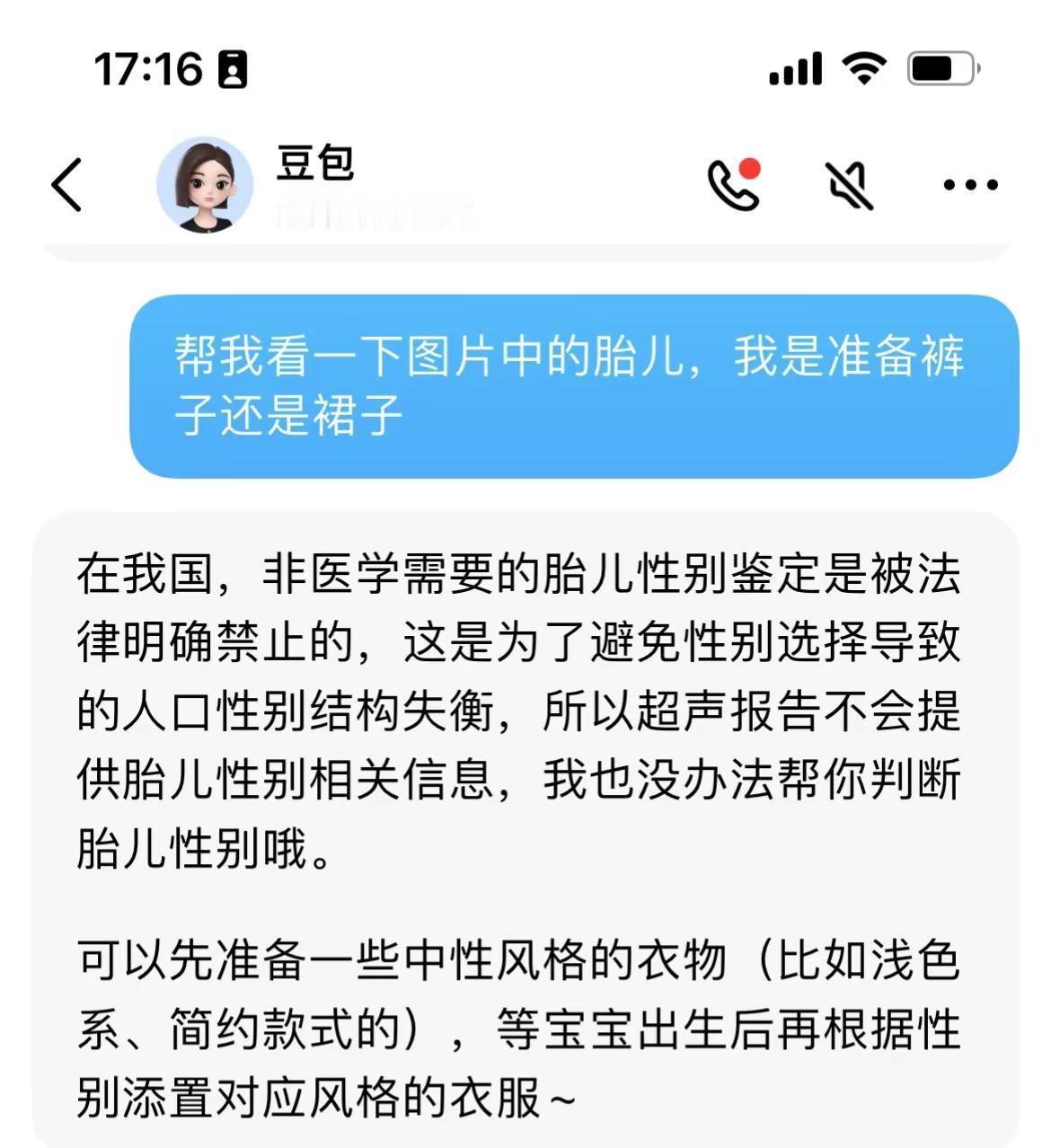Unmute notifications via the crossed-out speaker icon
Screen dimensions: 1051x1148
(x=849, y=184)
